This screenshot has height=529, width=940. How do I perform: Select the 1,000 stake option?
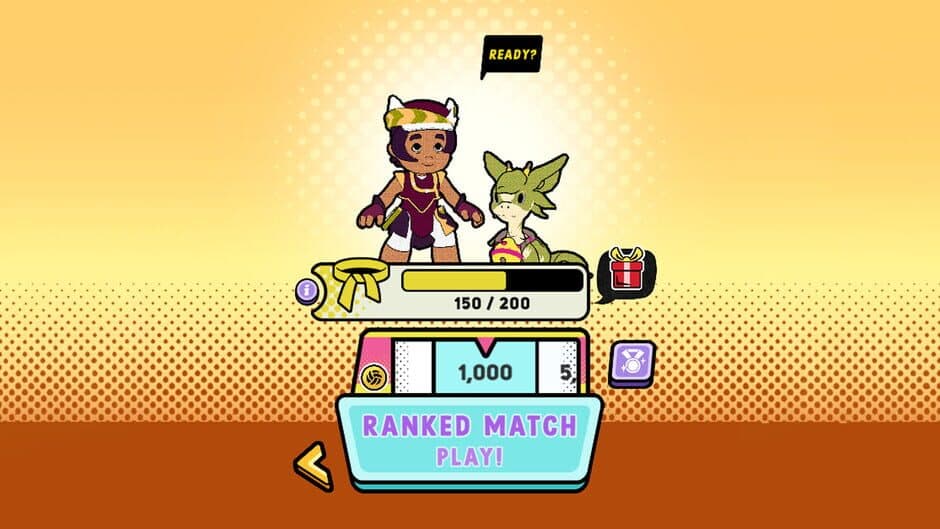[485, 372]
